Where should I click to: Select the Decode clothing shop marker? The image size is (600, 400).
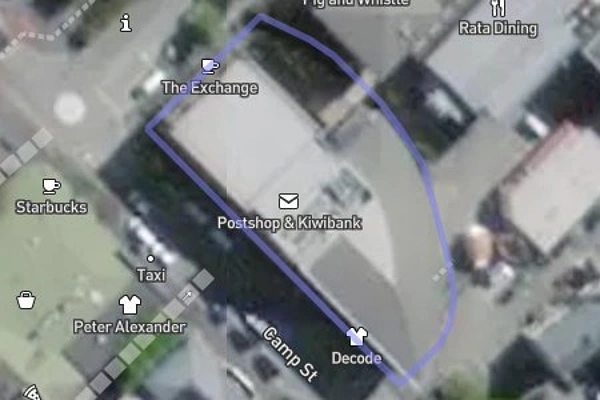pos(357,336)
